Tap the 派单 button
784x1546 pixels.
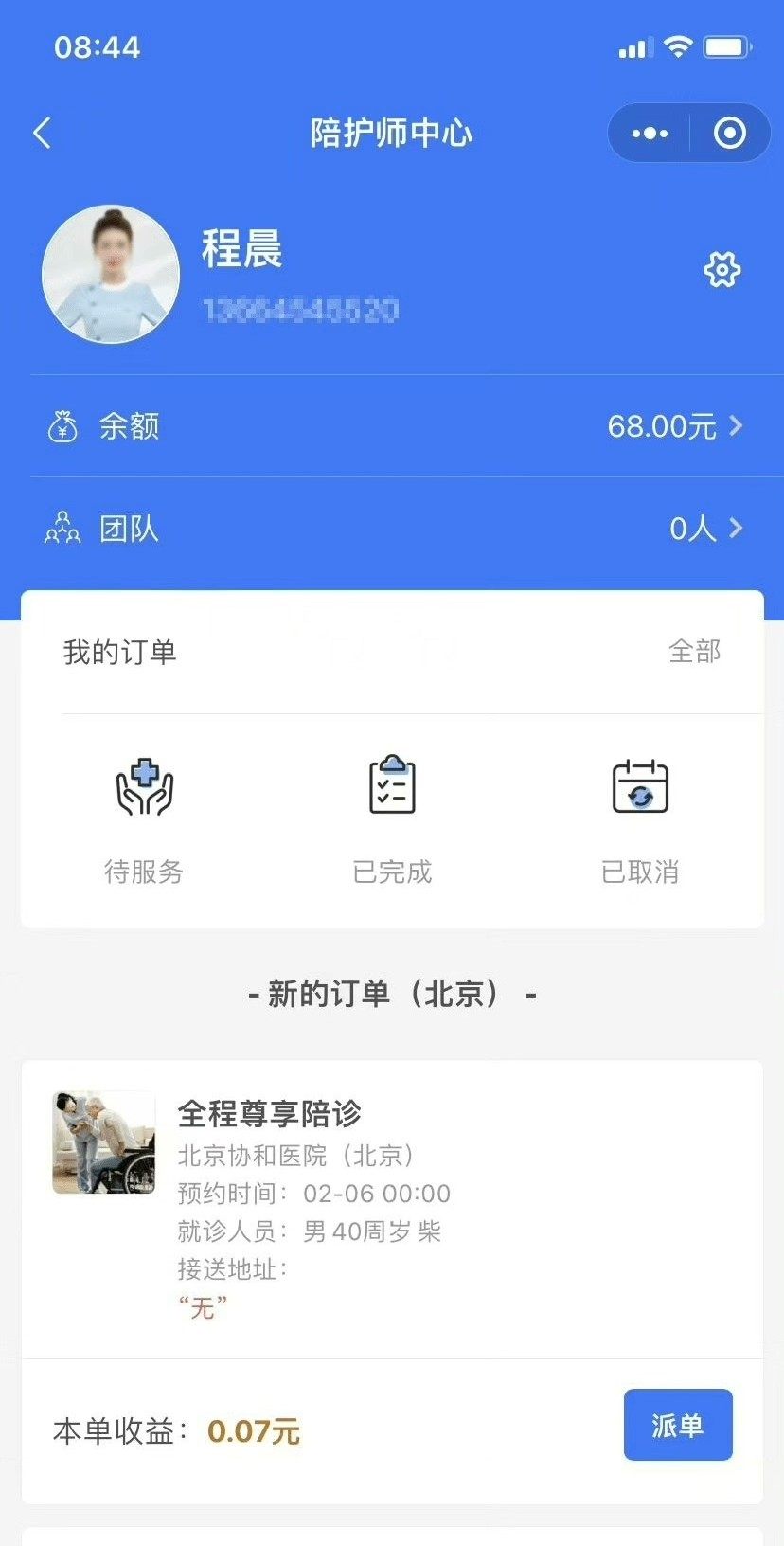[677, 1425]
